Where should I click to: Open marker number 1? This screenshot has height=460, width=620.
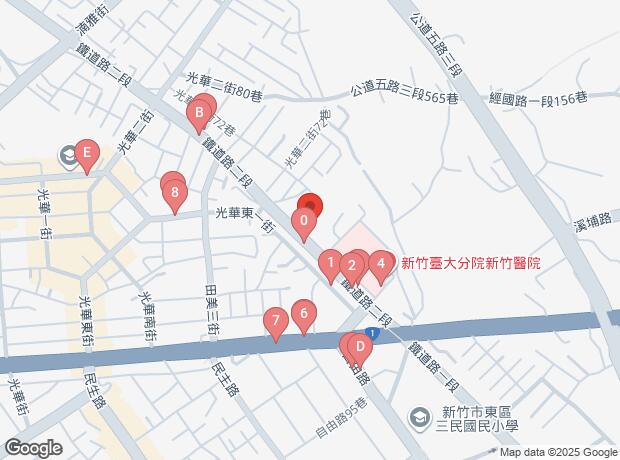pos(331,264)
